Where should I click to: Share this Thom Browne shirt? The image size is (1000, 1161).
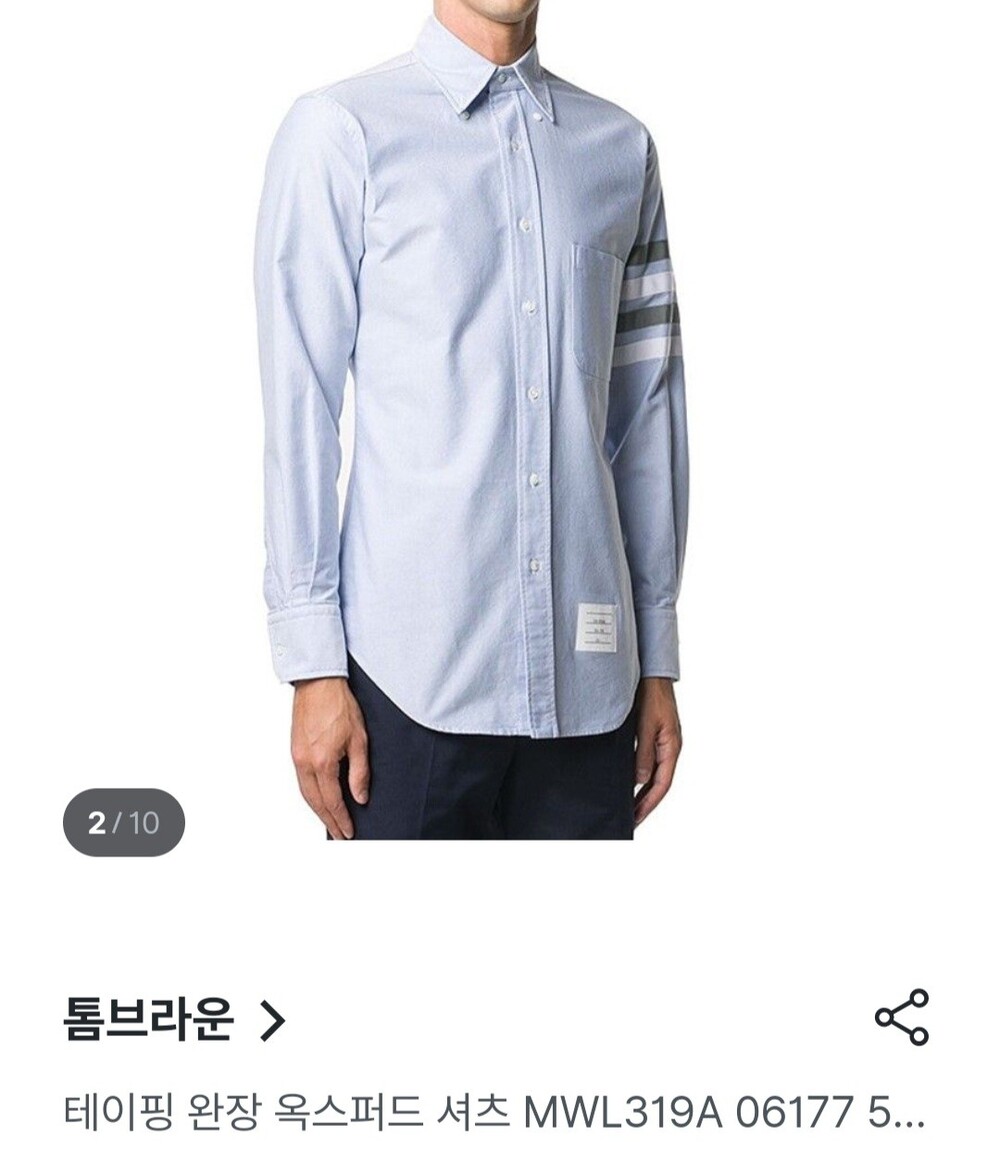tap(902, 1017)
